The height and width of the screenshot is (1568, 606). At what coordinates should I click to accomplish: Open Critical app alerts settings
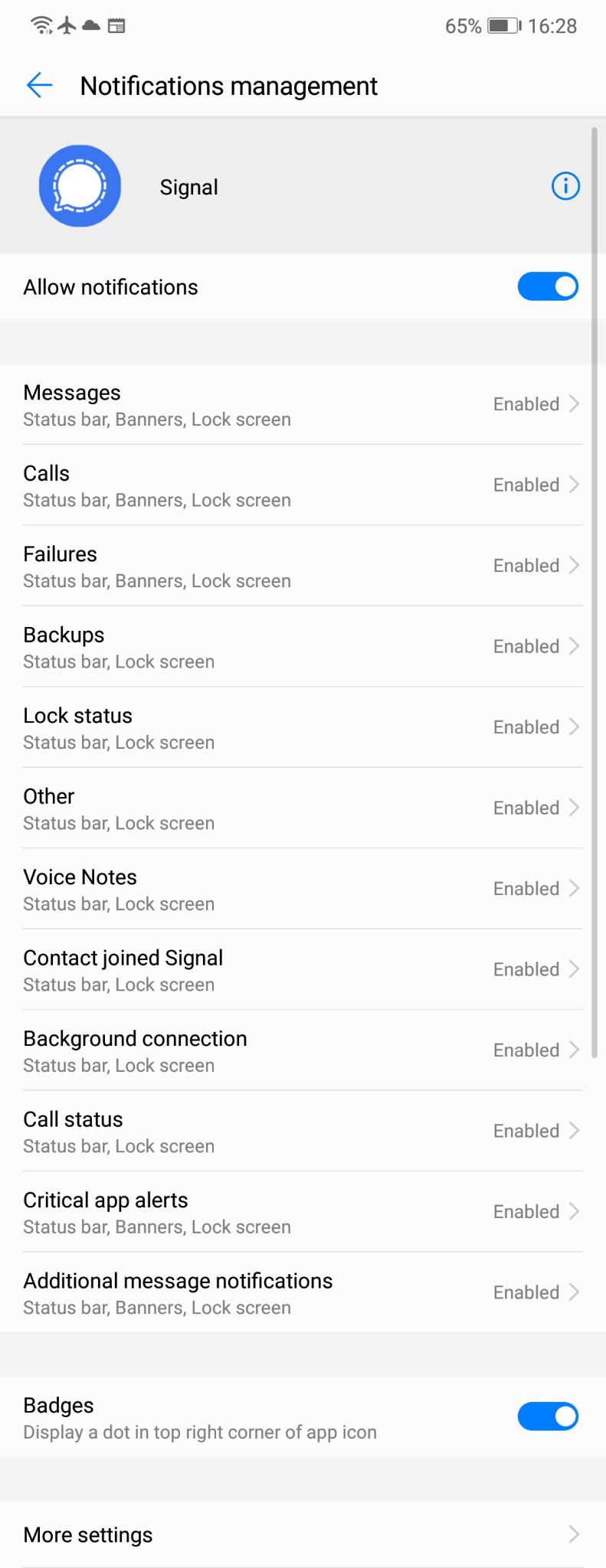click(303, 1211)
